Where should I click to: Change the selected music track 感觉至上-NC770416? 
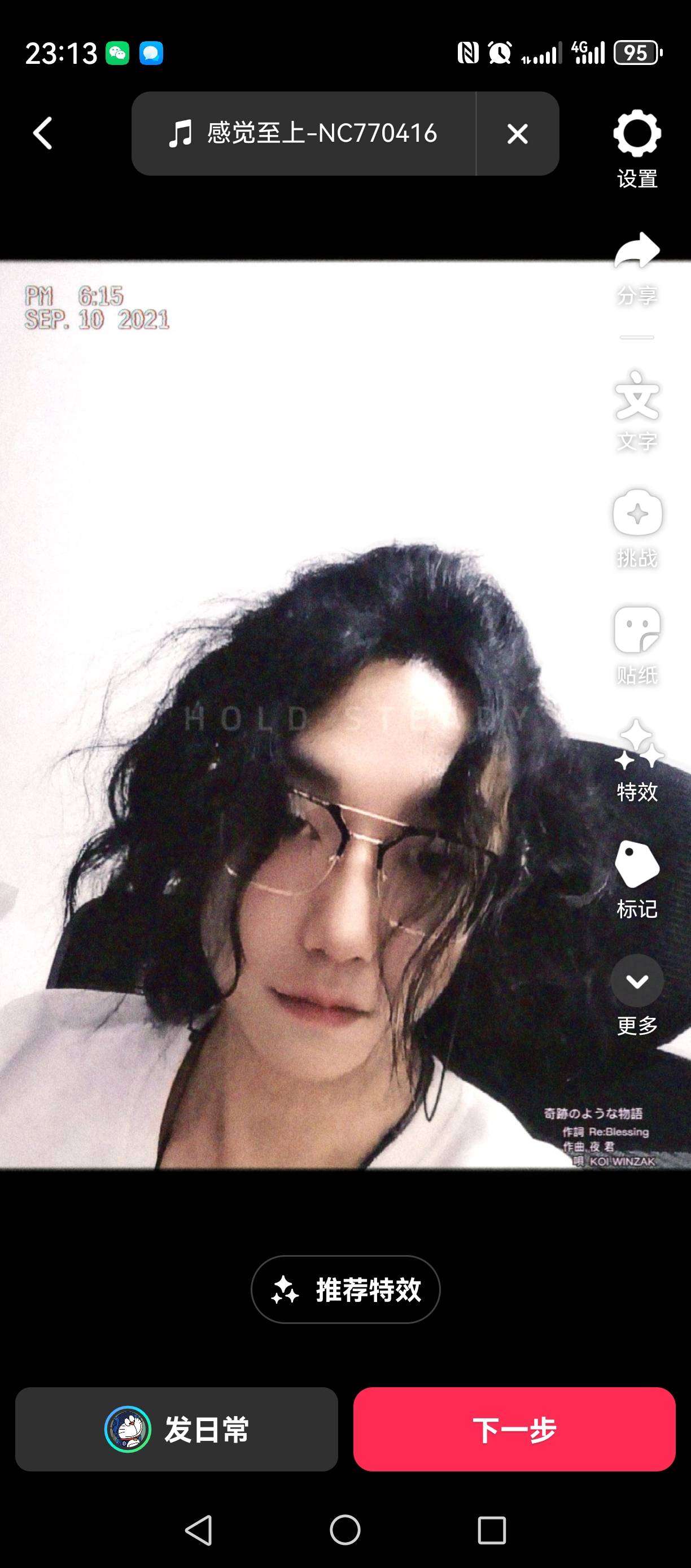pyautogui.click(x=303, y=133)
